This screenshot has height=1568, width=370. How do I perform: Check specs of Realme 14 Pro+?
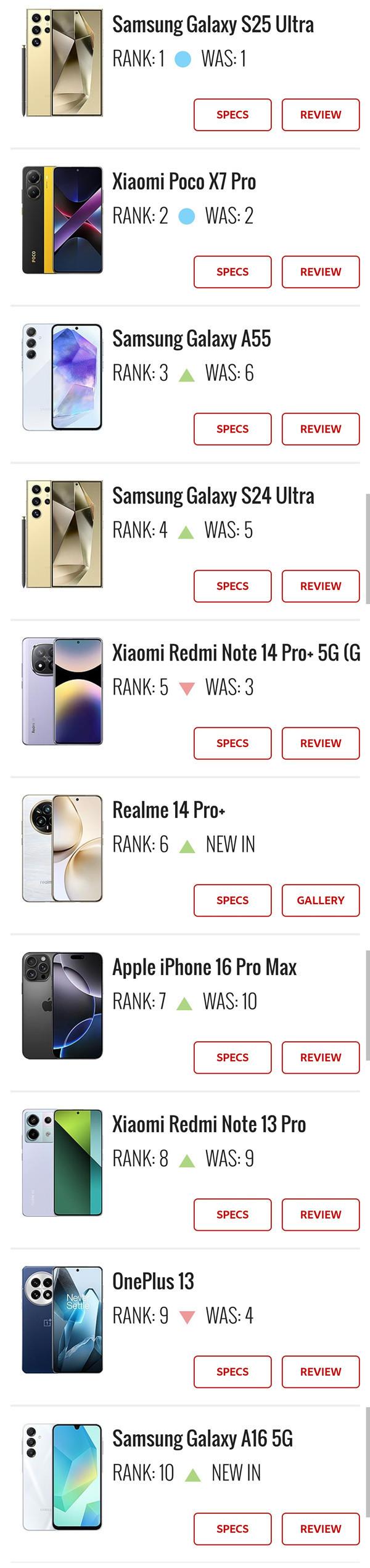tap(232, 900)
